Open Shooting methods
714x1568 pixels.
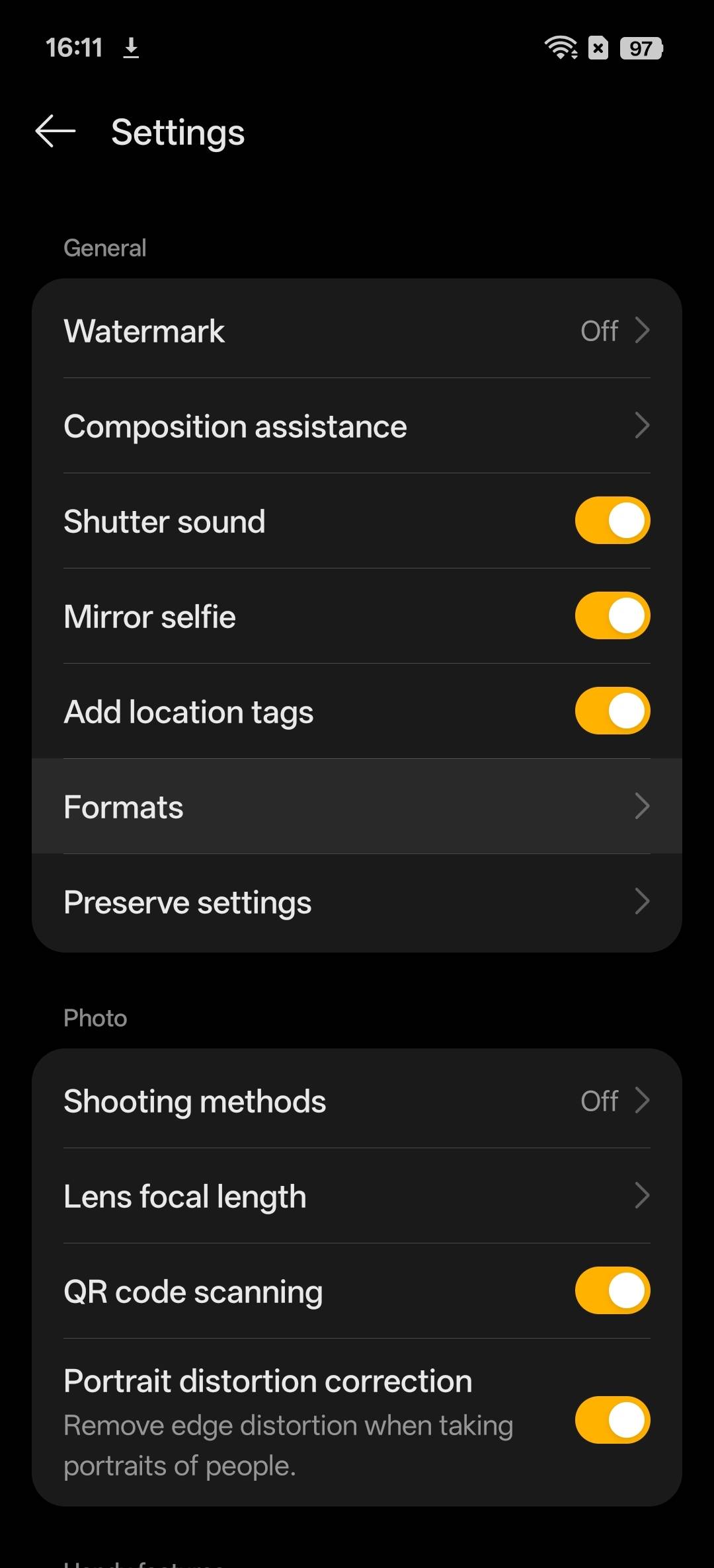coord(357,1101)
